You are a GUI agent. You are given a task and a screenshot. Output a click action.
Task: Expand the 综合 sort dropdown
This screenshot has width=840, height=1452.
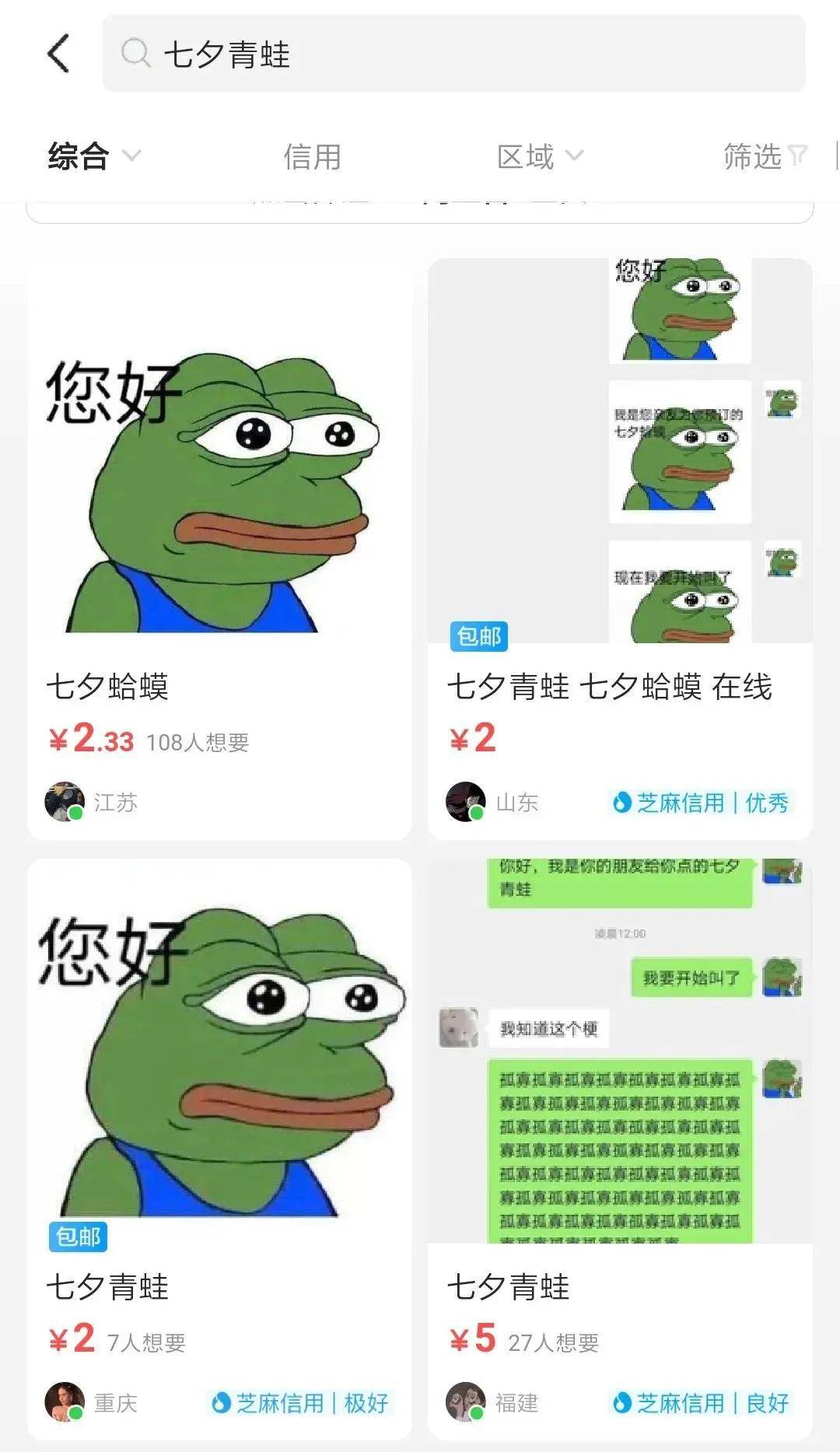(x=93, y=156)
